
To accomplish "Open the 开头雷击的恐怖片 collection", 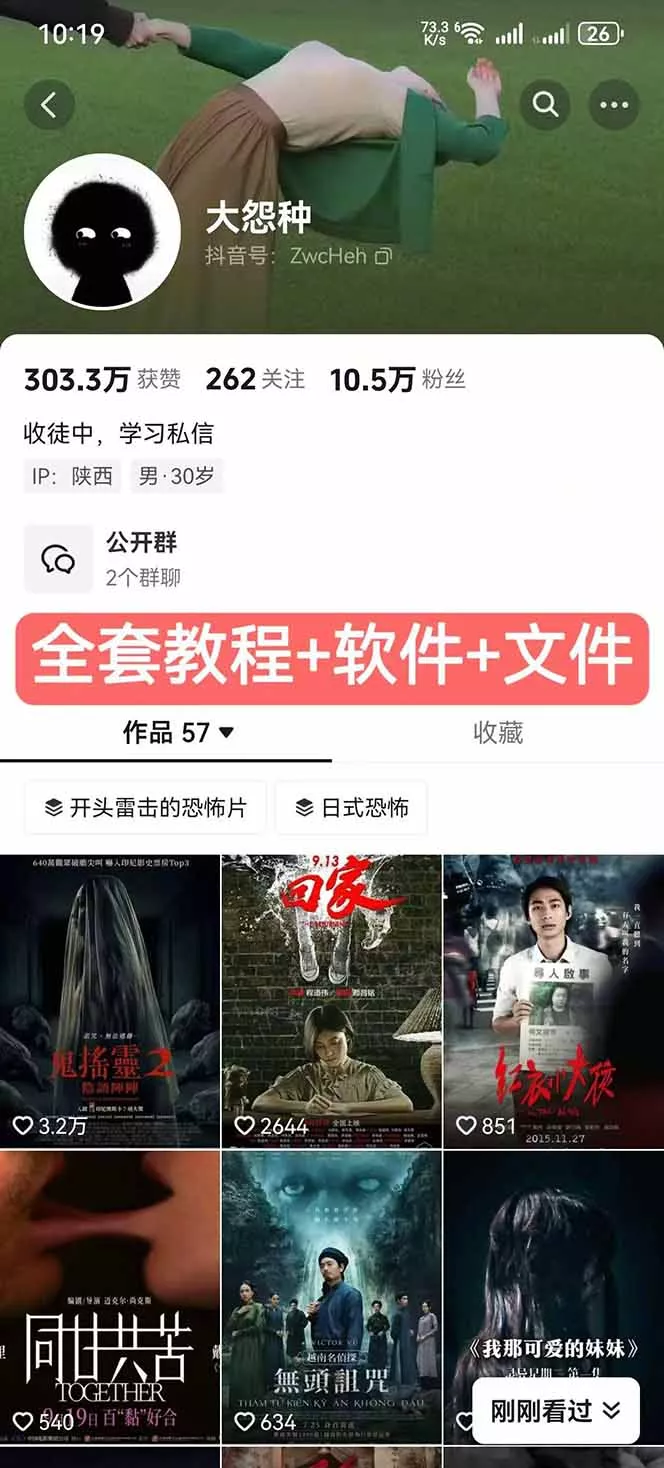I will pyautogui.click(x=145, y=808).
